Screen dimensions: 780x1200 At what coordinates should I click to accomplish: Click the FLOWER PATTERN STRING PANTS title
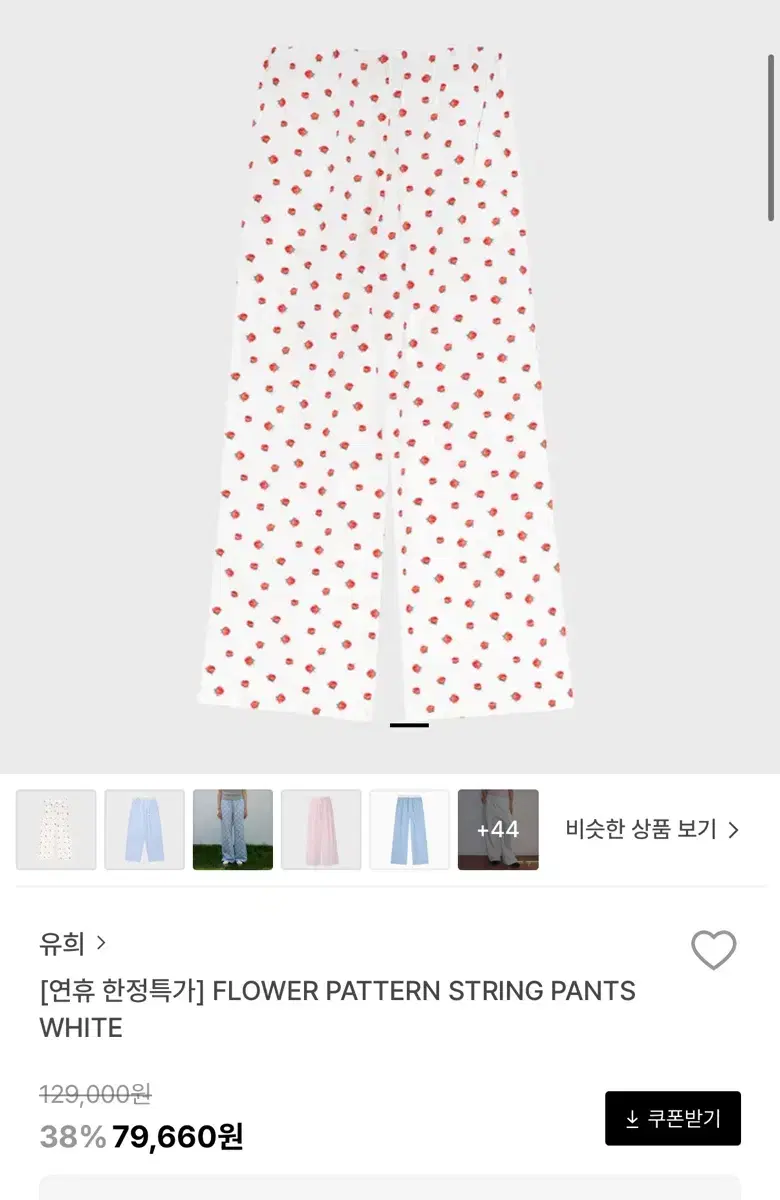click(335, 991)
